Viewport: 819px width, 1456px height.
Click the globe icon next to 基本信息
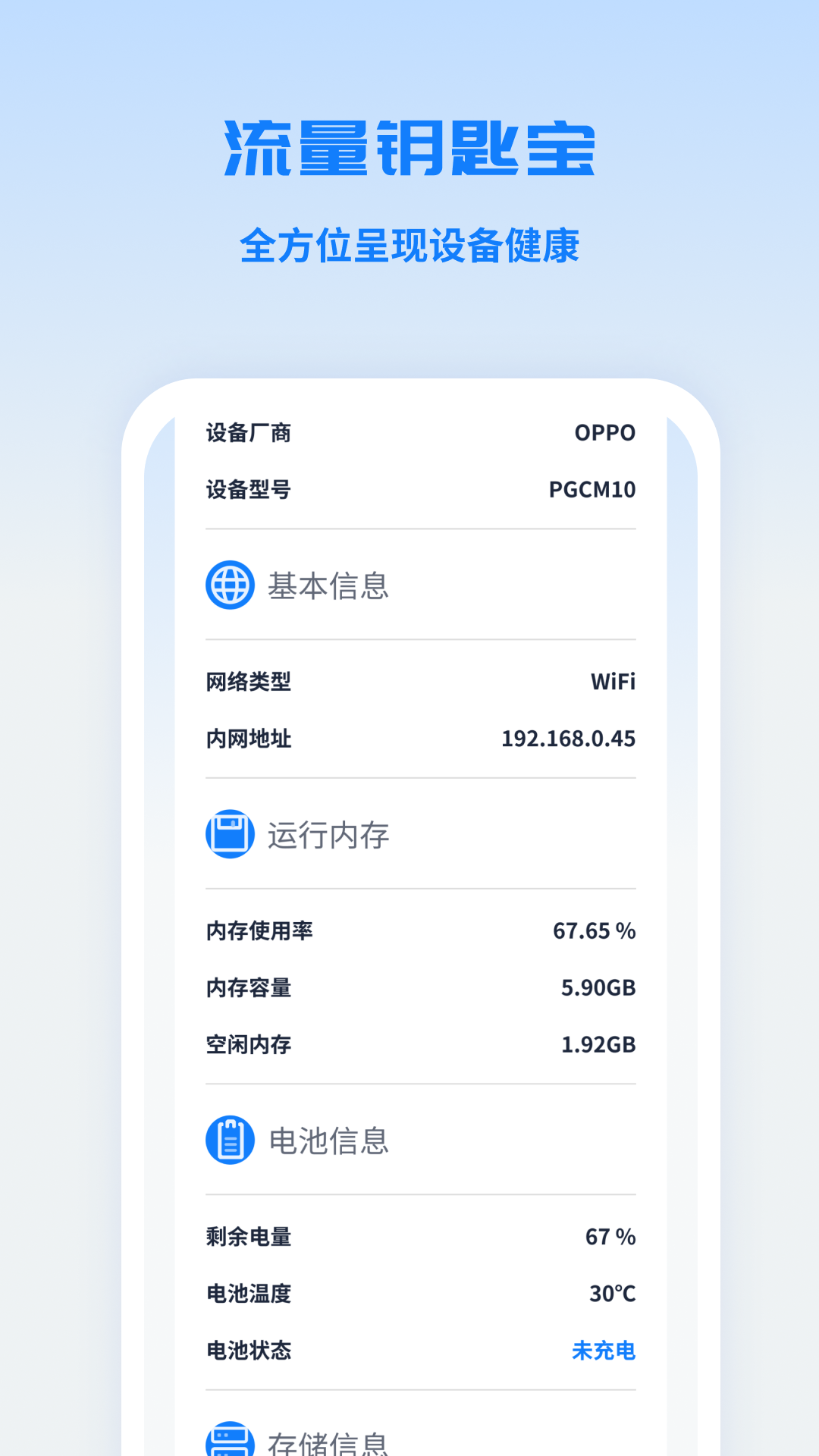[x=228, y=585]
